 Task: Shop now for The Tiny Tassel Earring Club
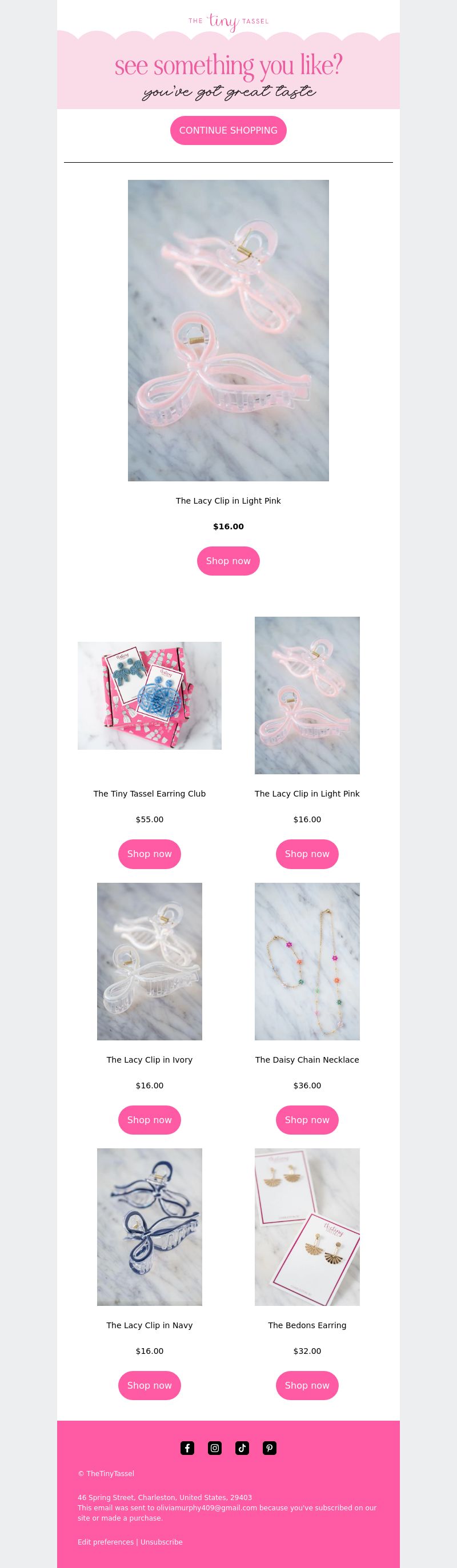pyautogui.click(x=149, y=854)
